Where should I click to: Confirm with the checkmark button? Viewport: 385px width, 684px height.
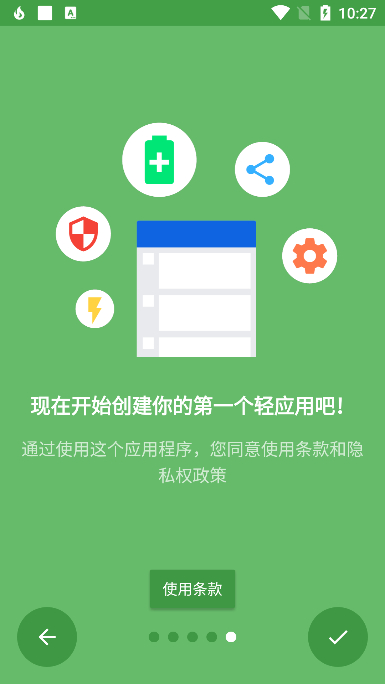[x=338, y=637]
